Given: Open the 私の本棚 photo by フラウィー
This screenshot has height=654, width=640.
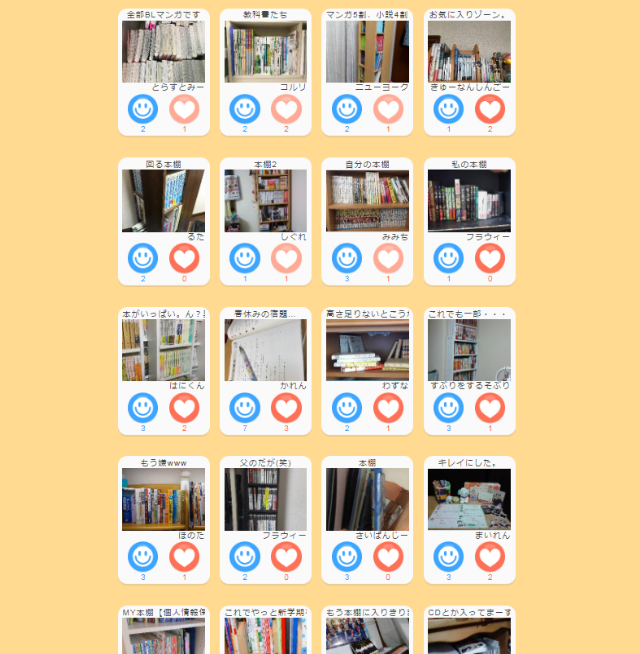Looking at the screenshot, I should [469, 200].
